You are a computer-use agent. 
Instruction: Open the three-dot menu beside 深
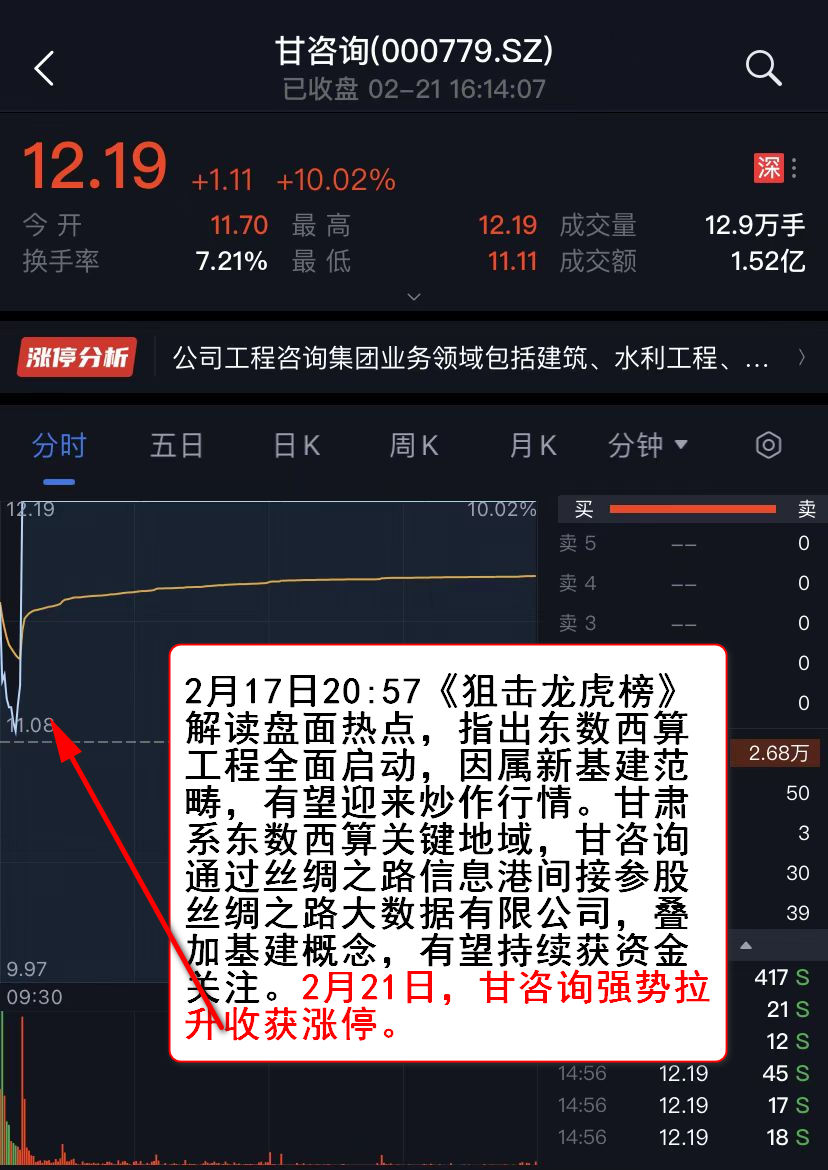click(x=794, y=169)
